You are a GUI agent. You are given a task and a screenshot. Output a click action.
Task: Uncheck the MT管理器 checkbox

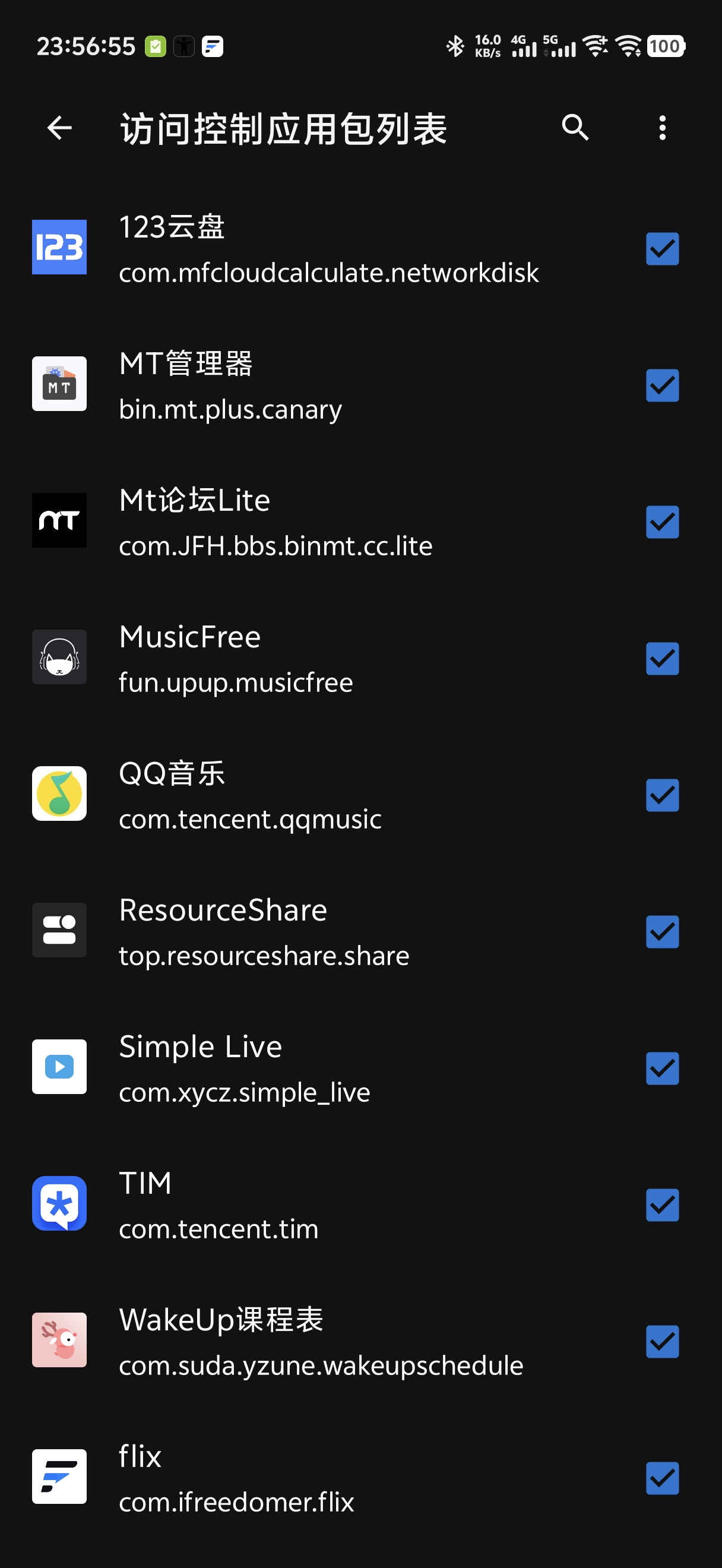pyautogui.click(x=663, y=385)
